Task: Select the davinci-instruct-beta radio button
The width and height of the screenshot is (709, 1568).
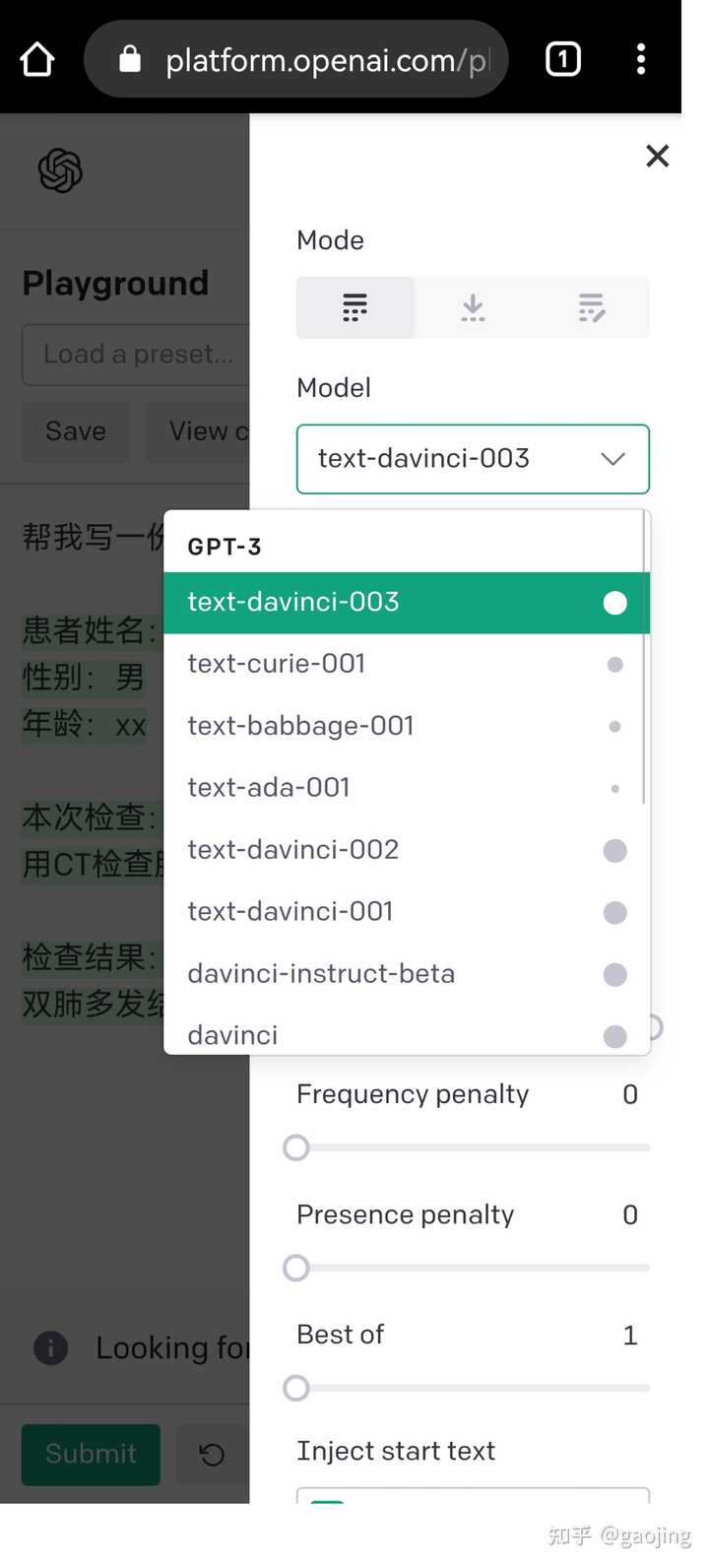Action: pyautogui.click(x=614, y=974)
